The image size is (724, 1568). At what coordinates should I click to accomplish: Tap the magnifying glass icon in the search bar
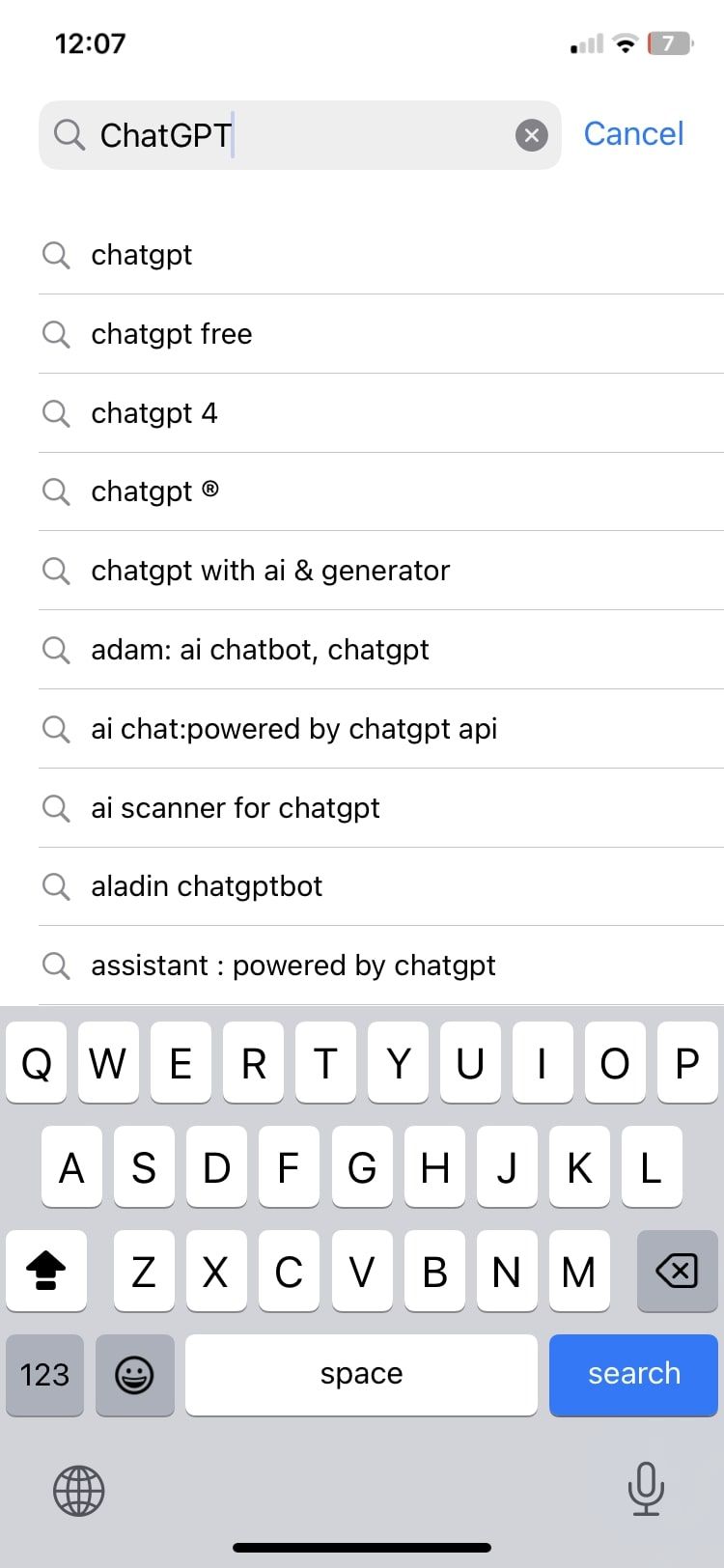[69, 135]
